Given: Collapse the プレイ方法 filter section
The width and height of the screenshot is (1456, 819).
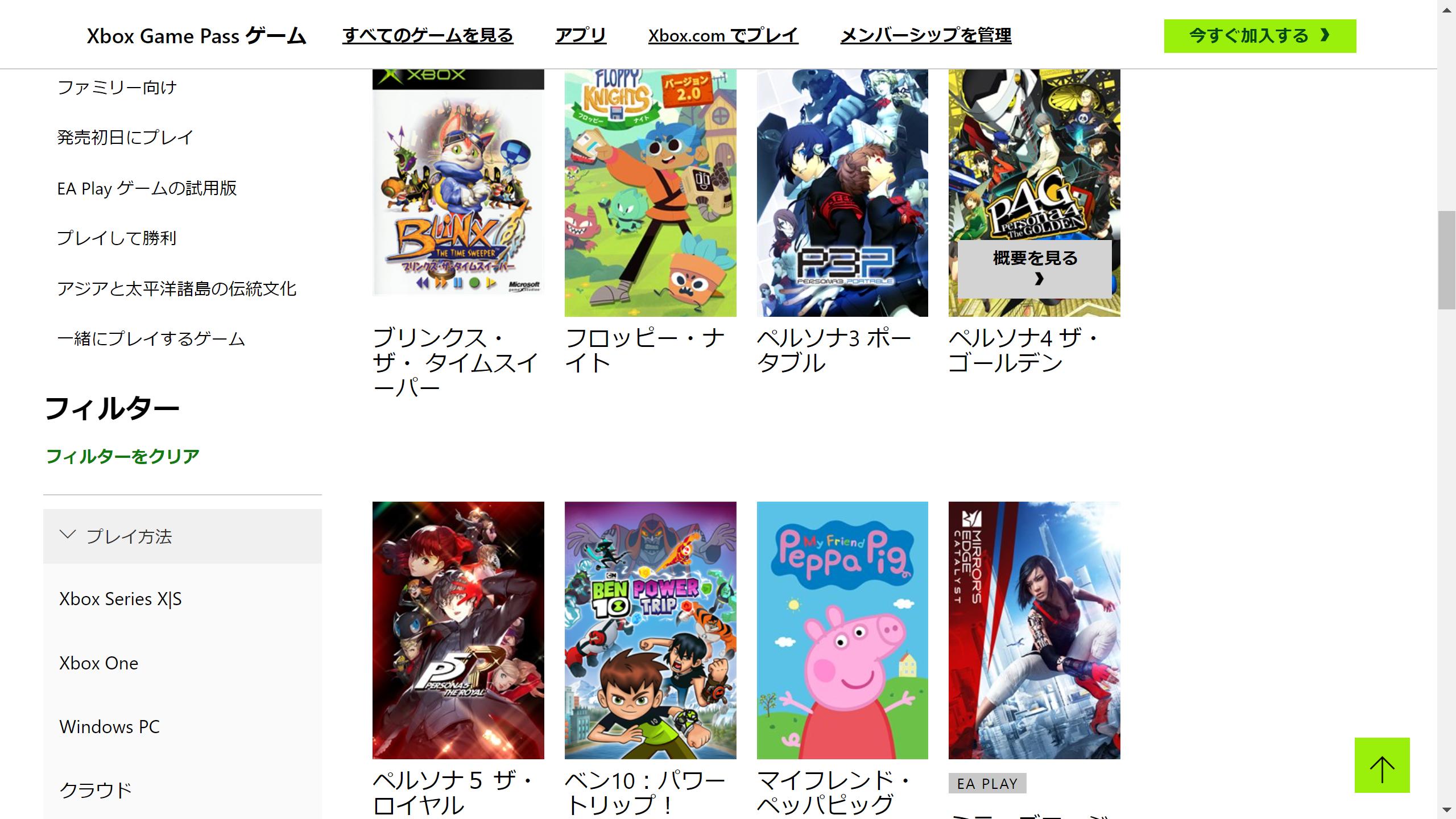Looking at the screenshot, I should tap(182, 536).
